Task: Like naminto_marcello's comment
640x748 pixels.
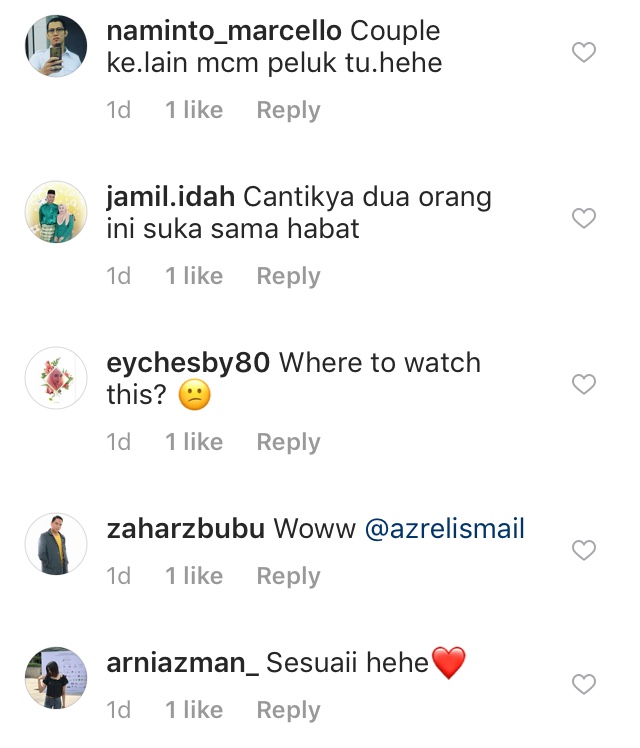Action: coord(583,52)
